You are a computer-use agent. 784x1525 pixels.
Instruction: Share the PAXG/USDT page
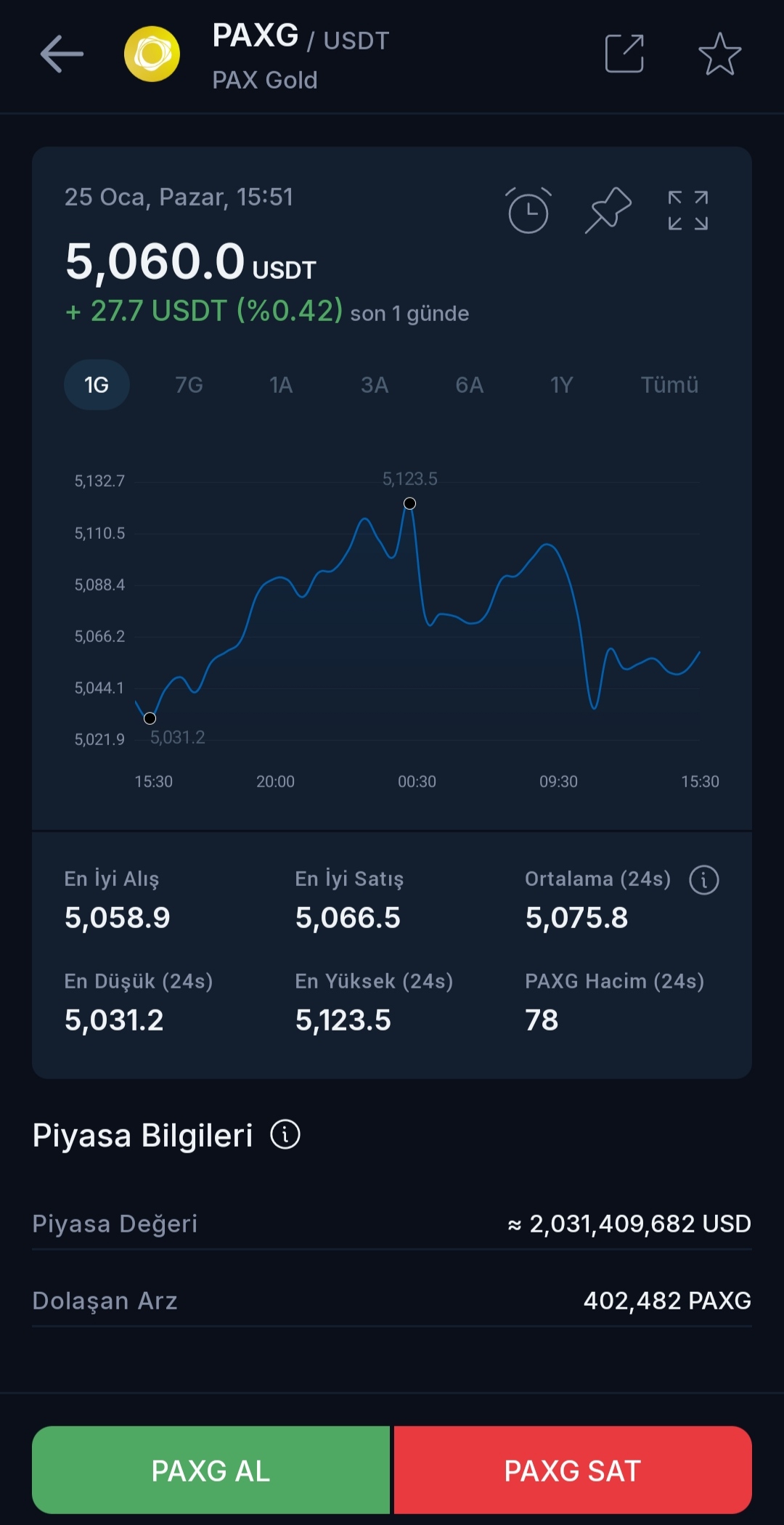[x=624, y=54]
